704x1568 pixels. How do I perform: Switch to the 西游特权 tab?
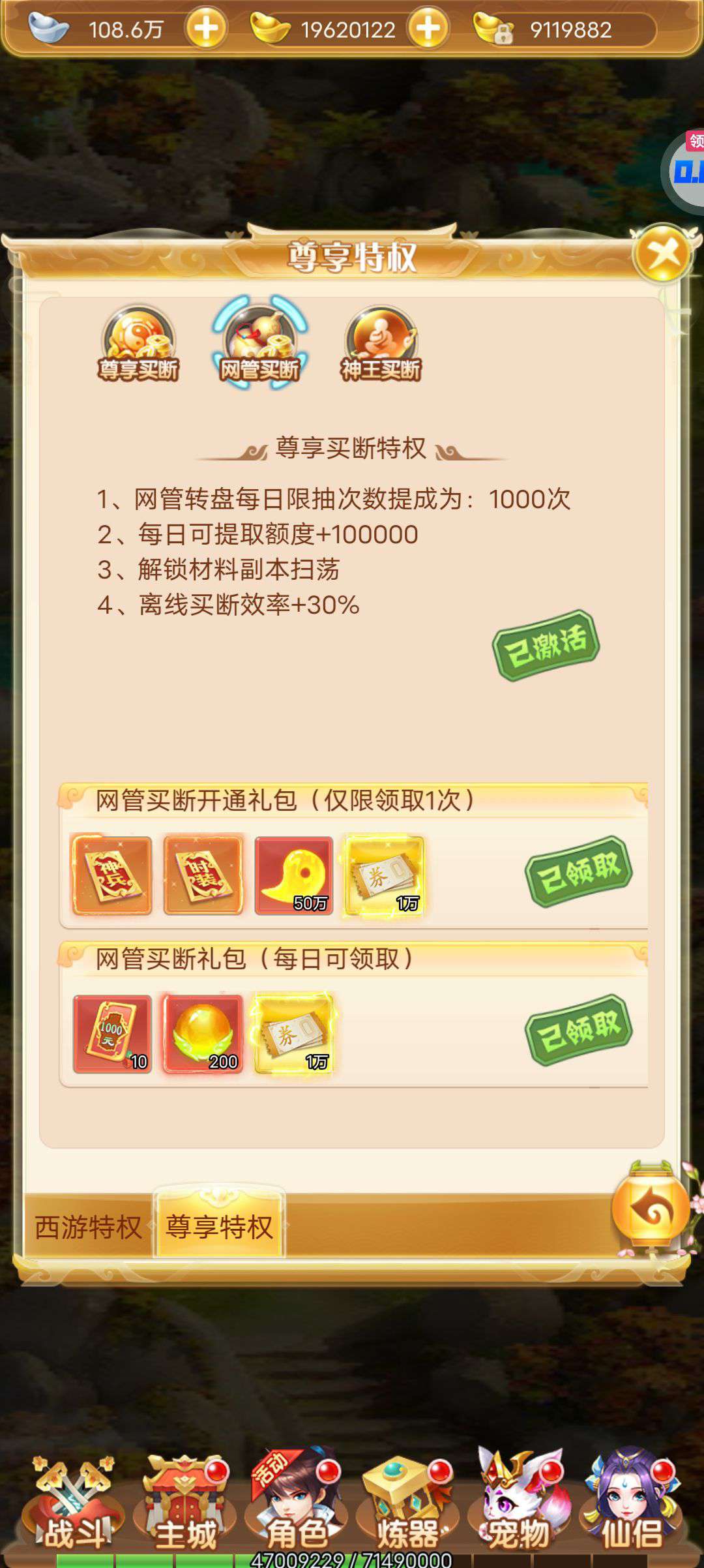89,1228
